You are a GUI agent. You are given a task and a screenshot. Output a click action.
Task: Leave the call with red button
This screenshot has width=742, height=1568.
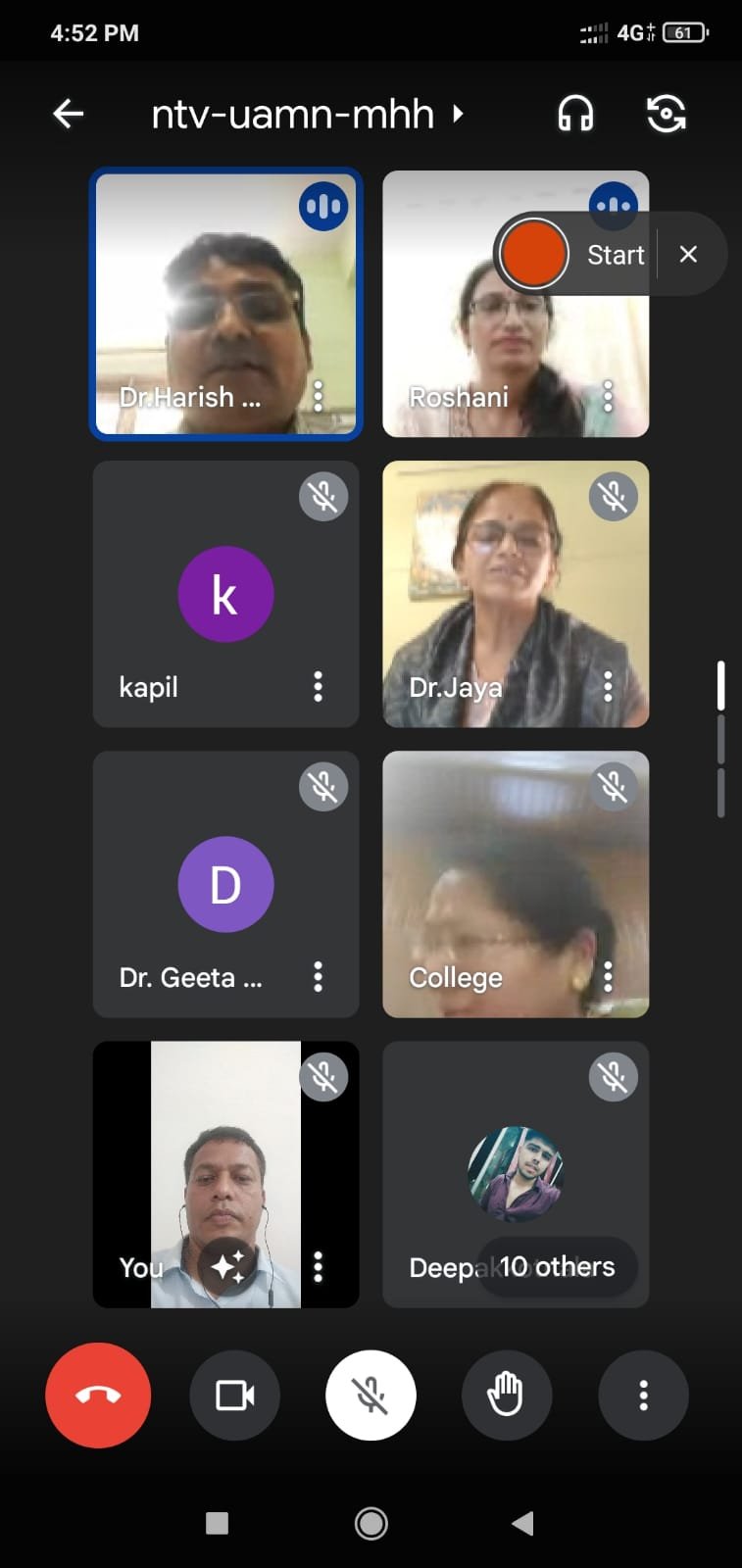tap(98, 1395)
